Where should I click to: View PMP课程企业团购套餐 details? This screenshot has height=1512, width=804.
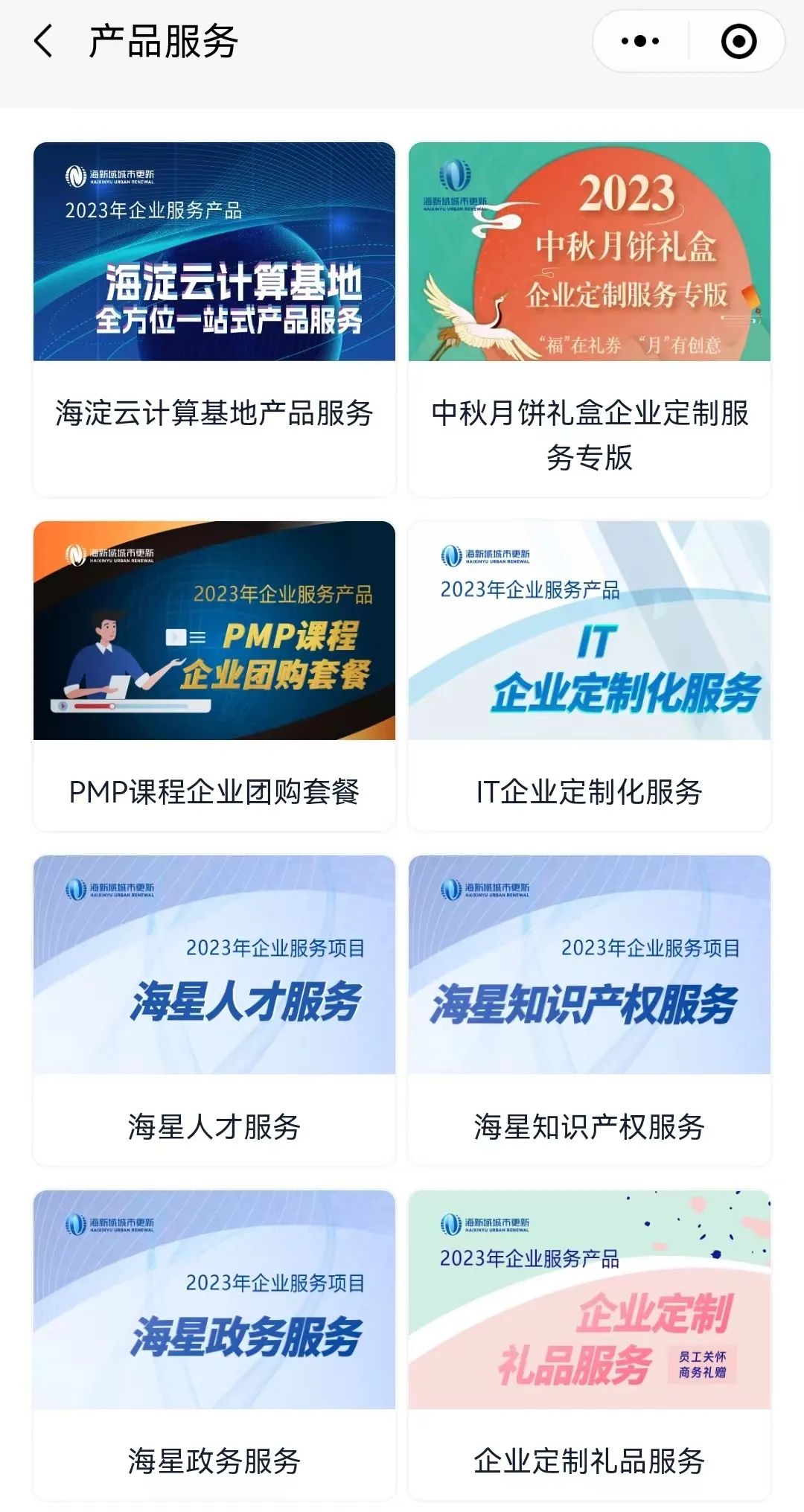coord(214,674)
